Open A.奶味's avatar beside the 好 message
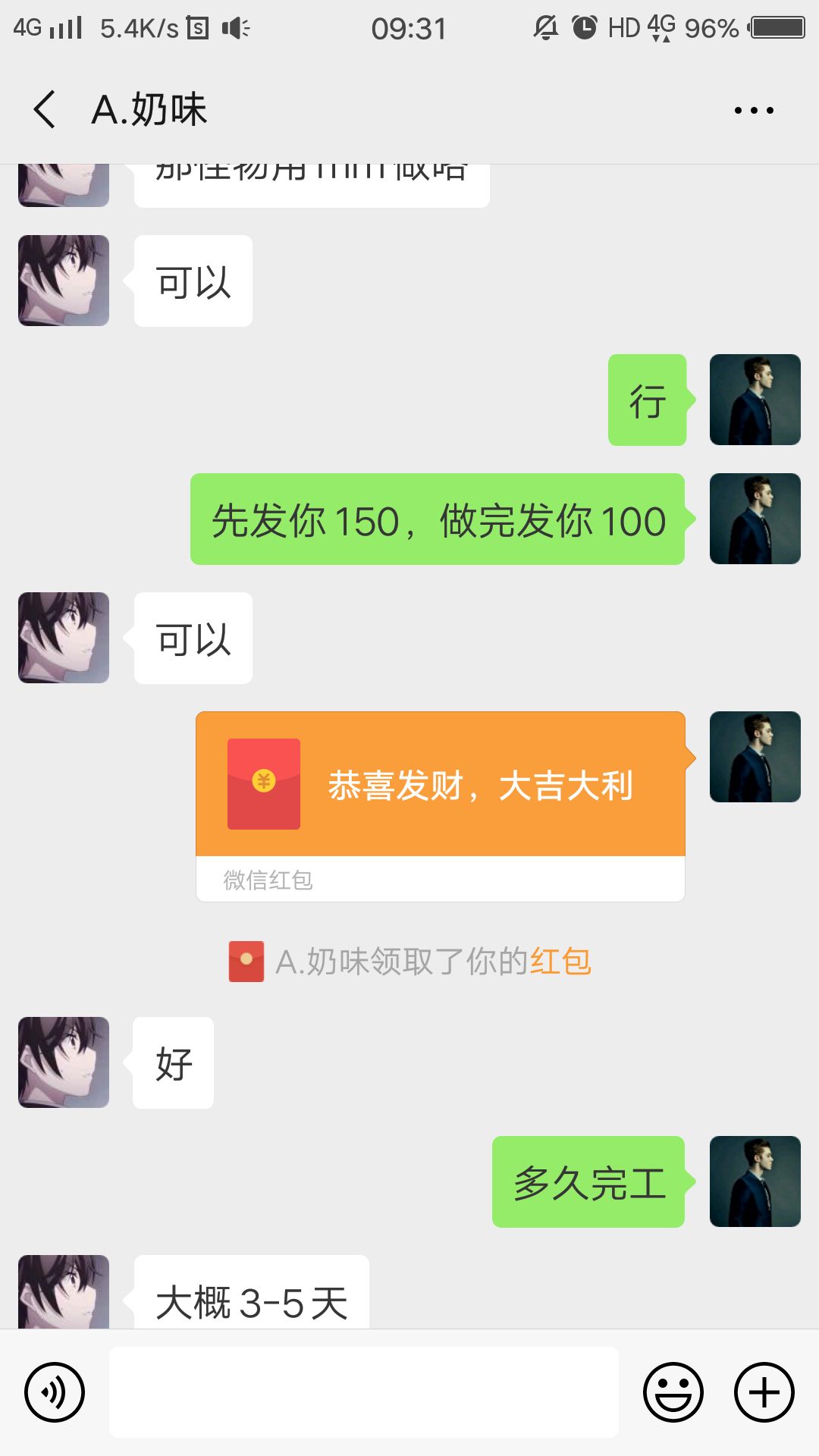819x1456 pixels. pyautogui.click(x=64, y=1062)
